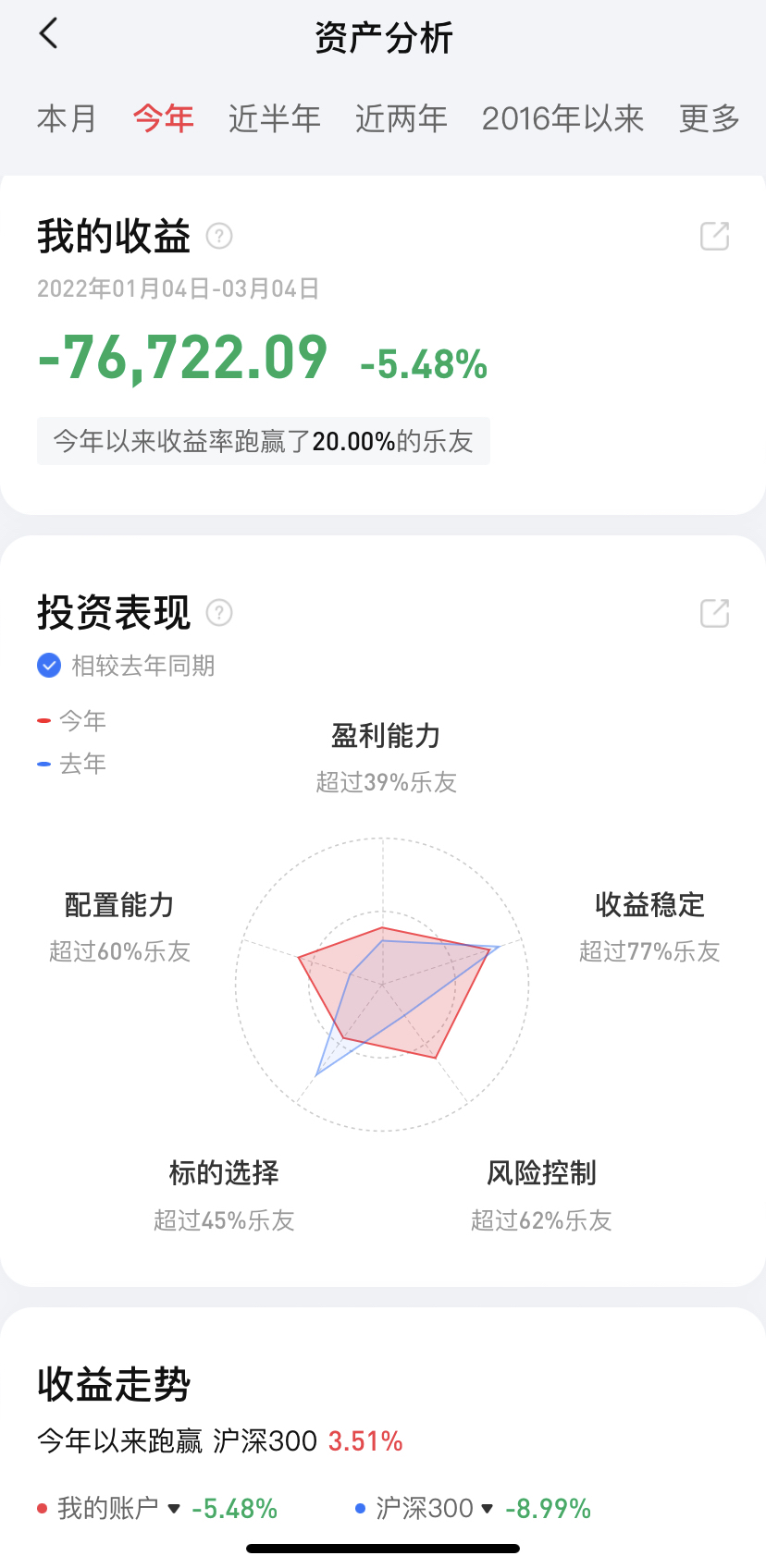Go back from 资产分析 page
766x1568 pixels.
tap(49, 35)
